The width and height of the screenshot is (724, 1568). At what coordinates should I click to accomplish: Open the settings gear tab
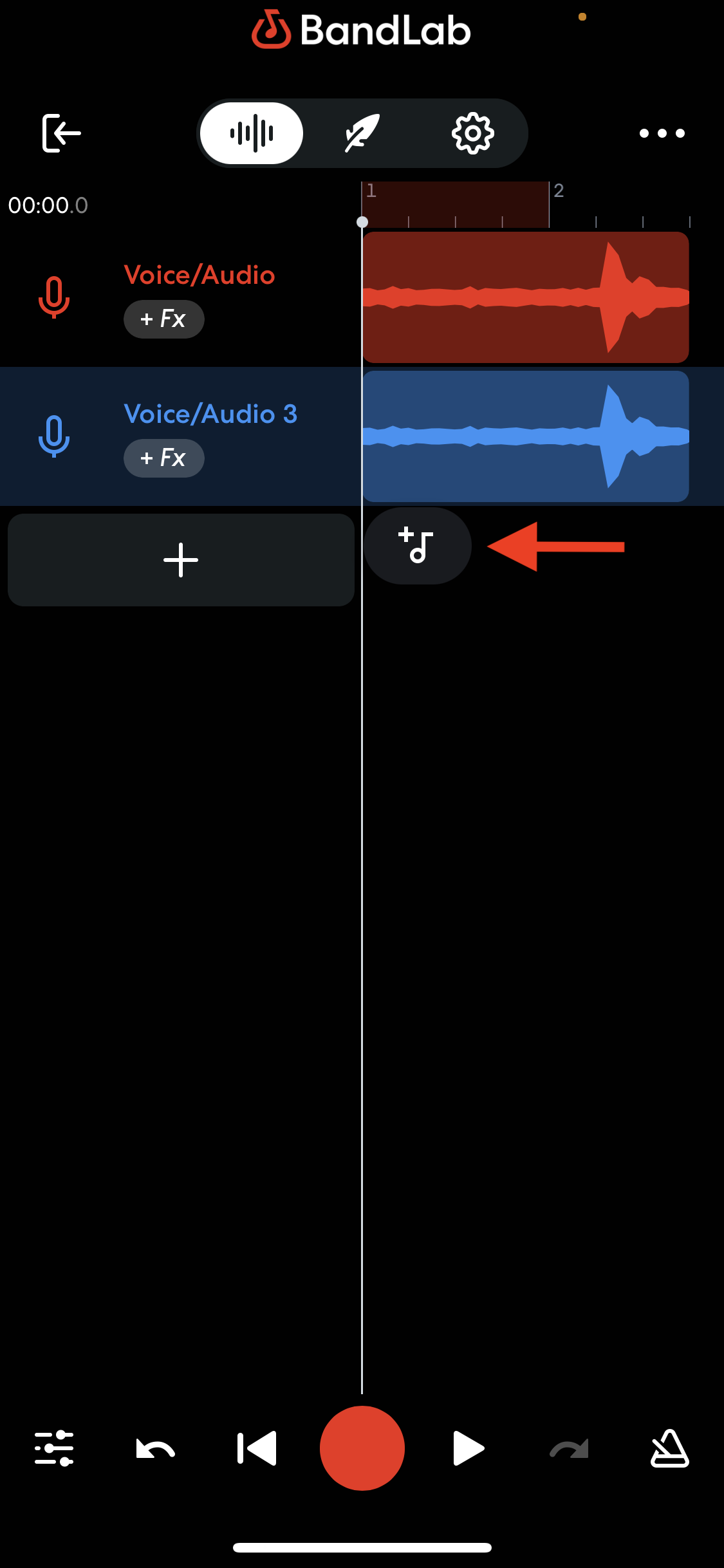click(x=473, y=133)
